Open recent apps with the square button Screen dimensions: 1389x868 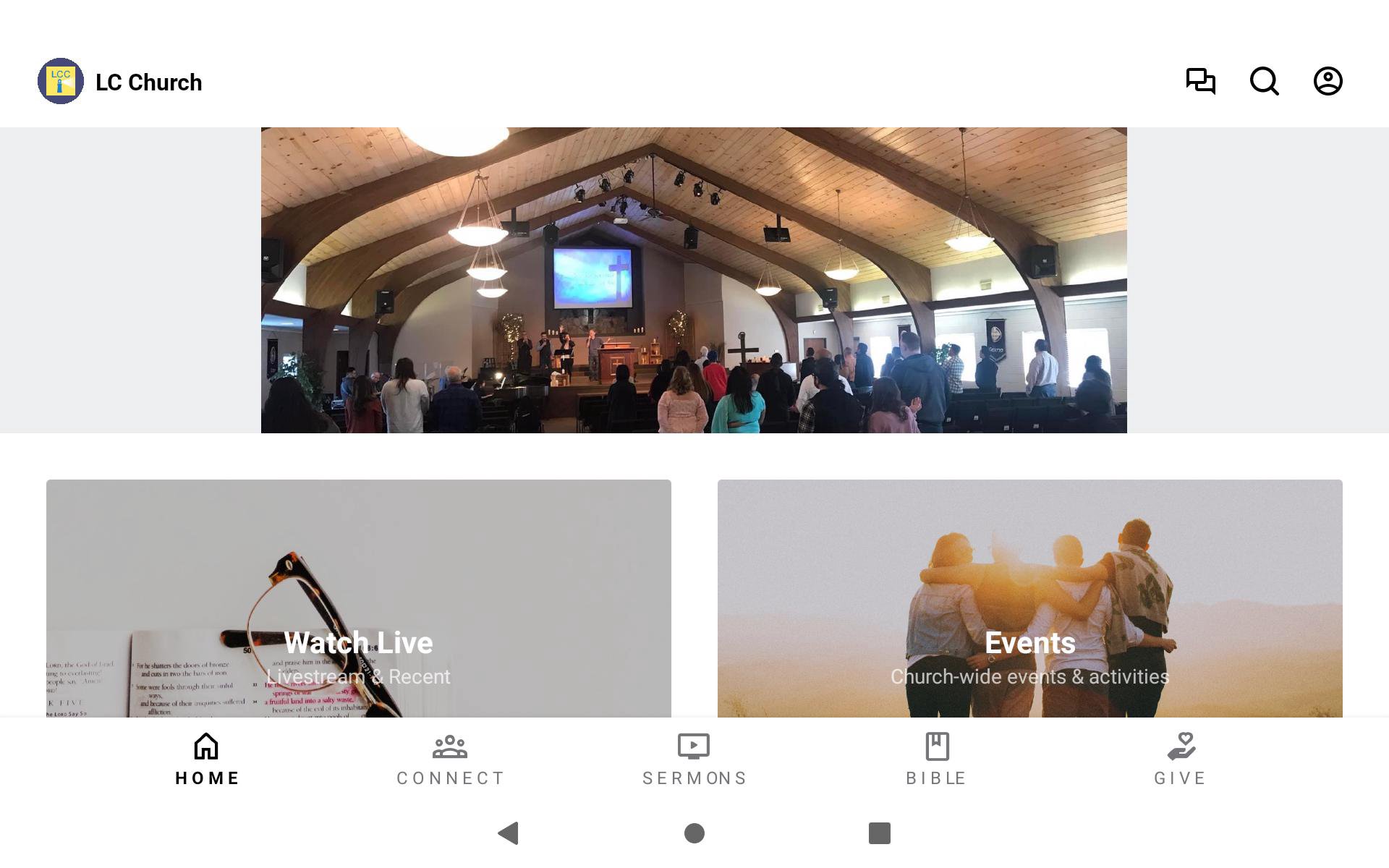point(879,833)
